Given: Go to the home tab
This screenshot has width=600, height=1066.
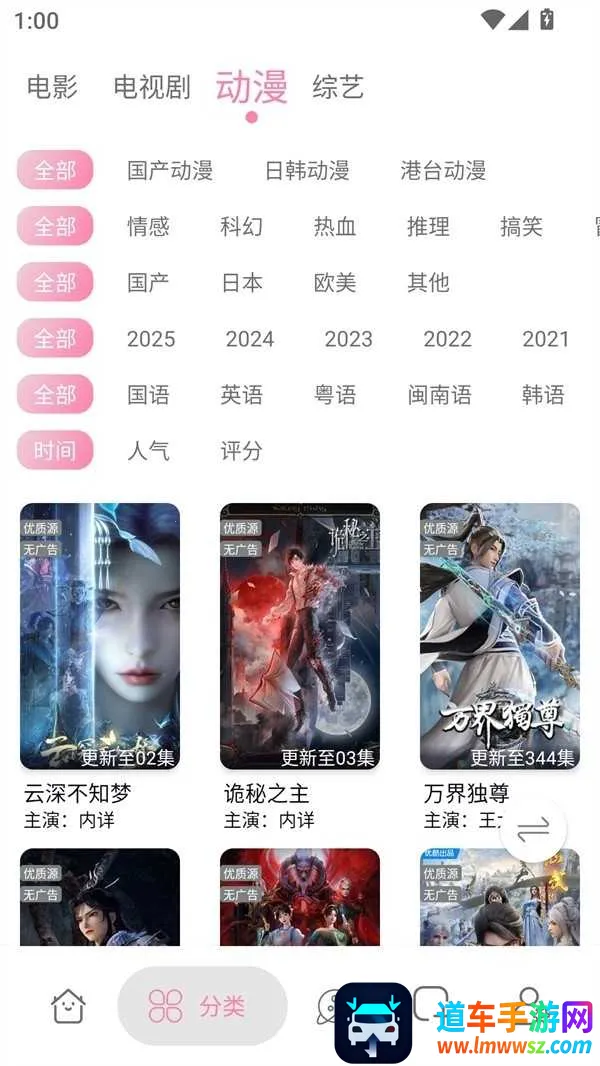Looking at the screenshot, I should pyautogui.click(x=68, y=1006).
